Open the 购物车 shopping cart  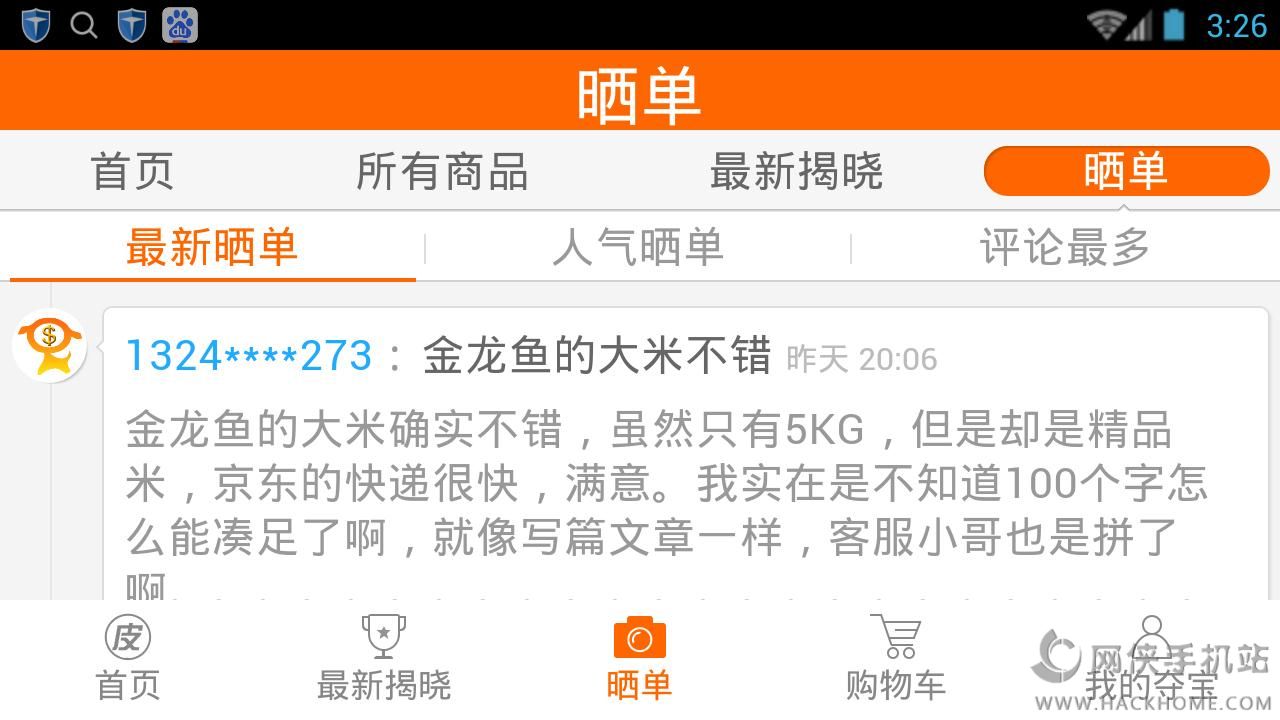pos(896,659)
